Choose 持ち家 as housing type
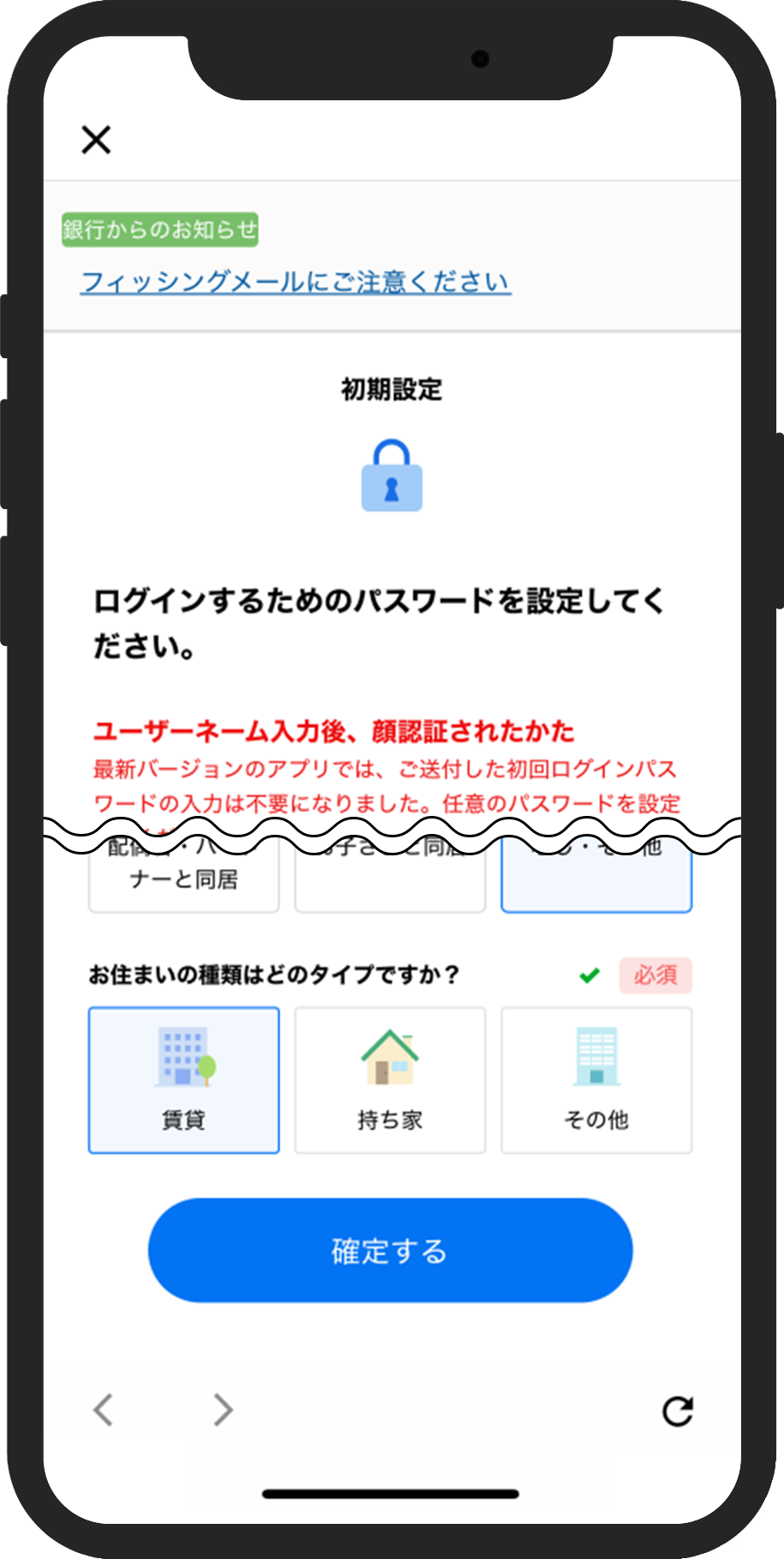This screenshot has width=784, height=1559. click(390, 1080)
